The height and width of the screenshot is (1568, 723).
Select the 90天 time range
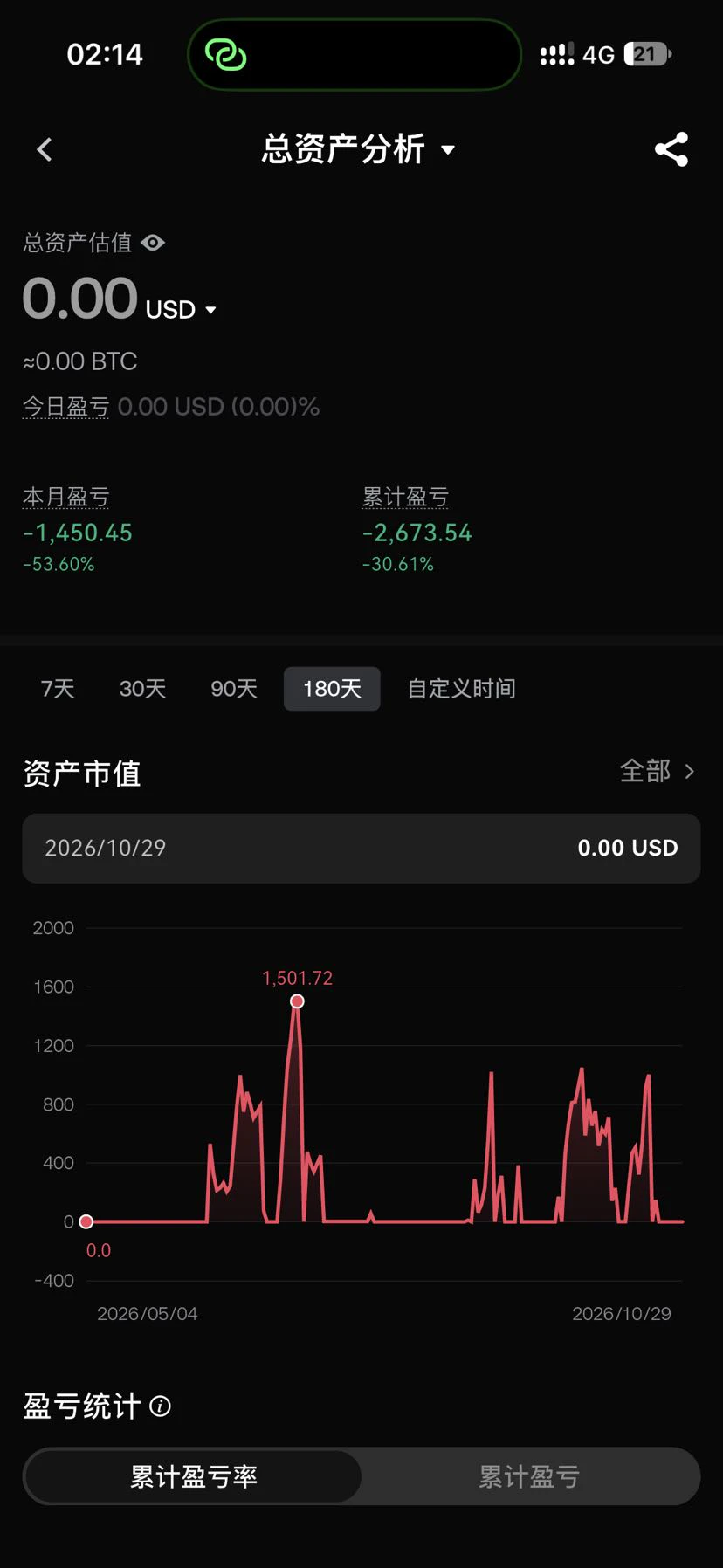tap(234, 689)
